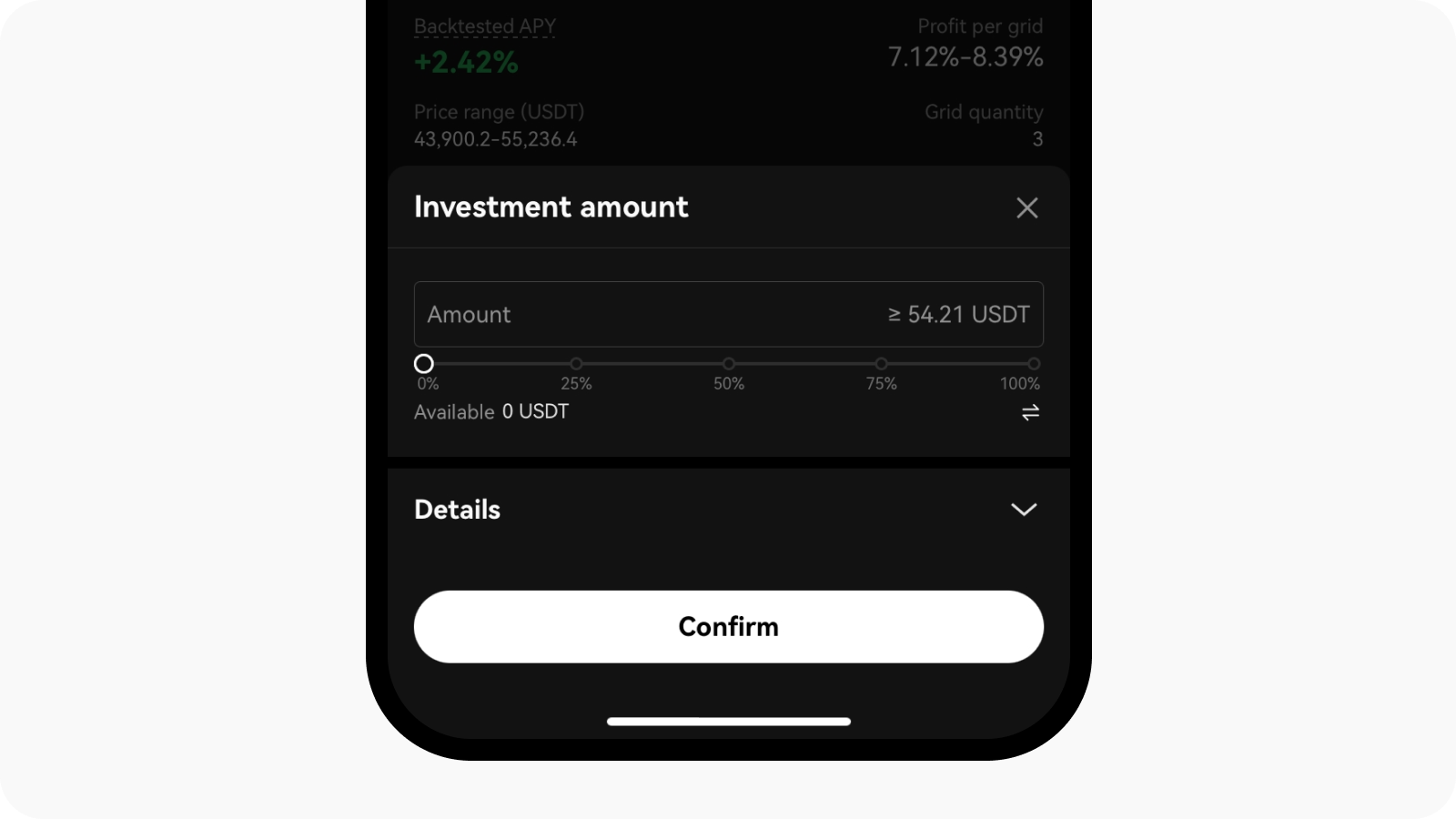
Task: Expand the Details section
Action: coord(1024,510)
